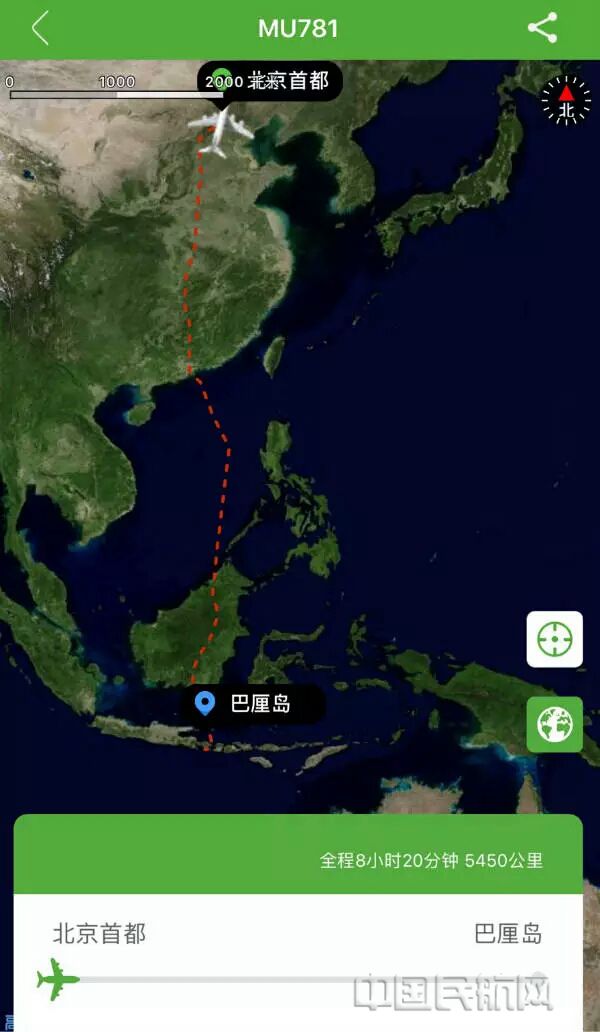This screenshot has width=600, height=1032.
Task: Tap the 北京首都 departure label
Action: pos(270,82)
